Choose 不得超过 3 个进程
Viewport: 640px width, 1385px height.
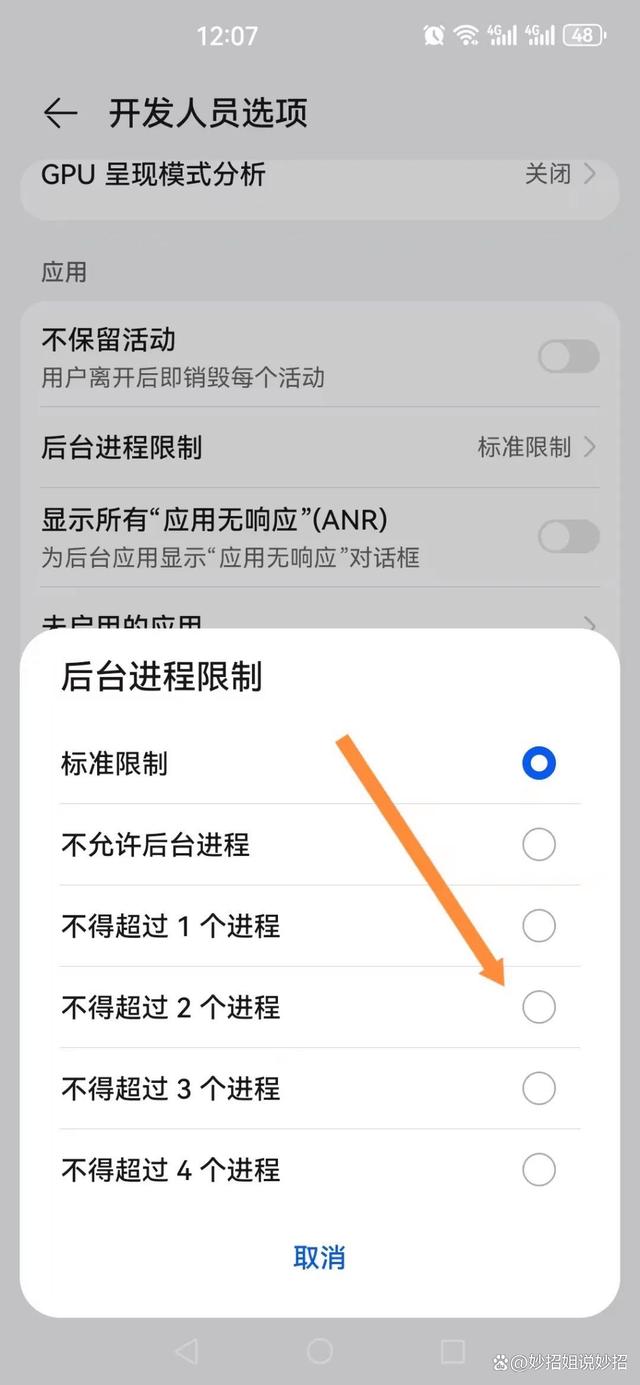(x=538, y=1088)
